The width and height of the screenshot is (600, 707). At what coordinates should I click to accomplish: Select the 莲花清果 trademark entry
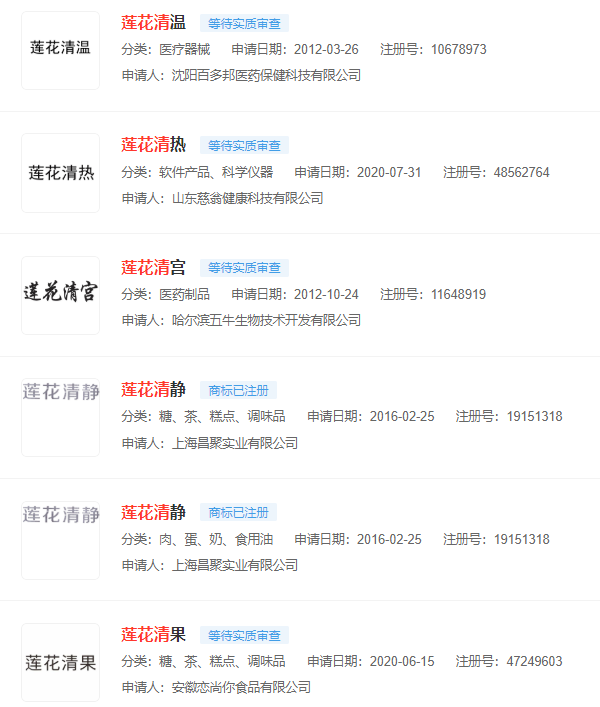[153, 634]
